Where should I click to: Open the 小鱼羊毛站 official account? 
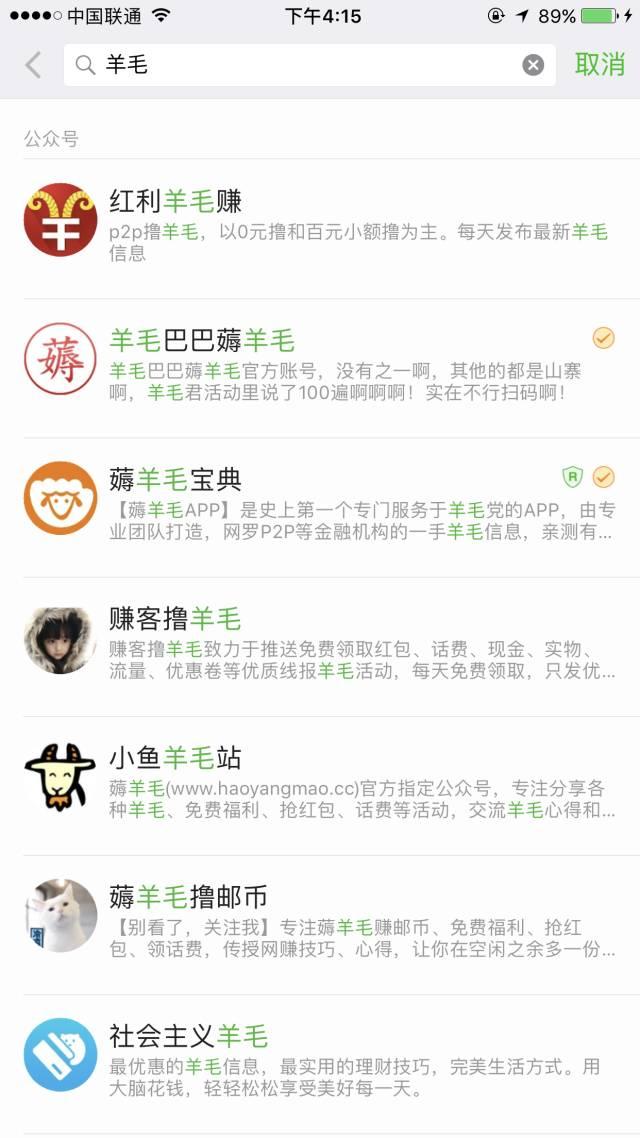[320, 784]
